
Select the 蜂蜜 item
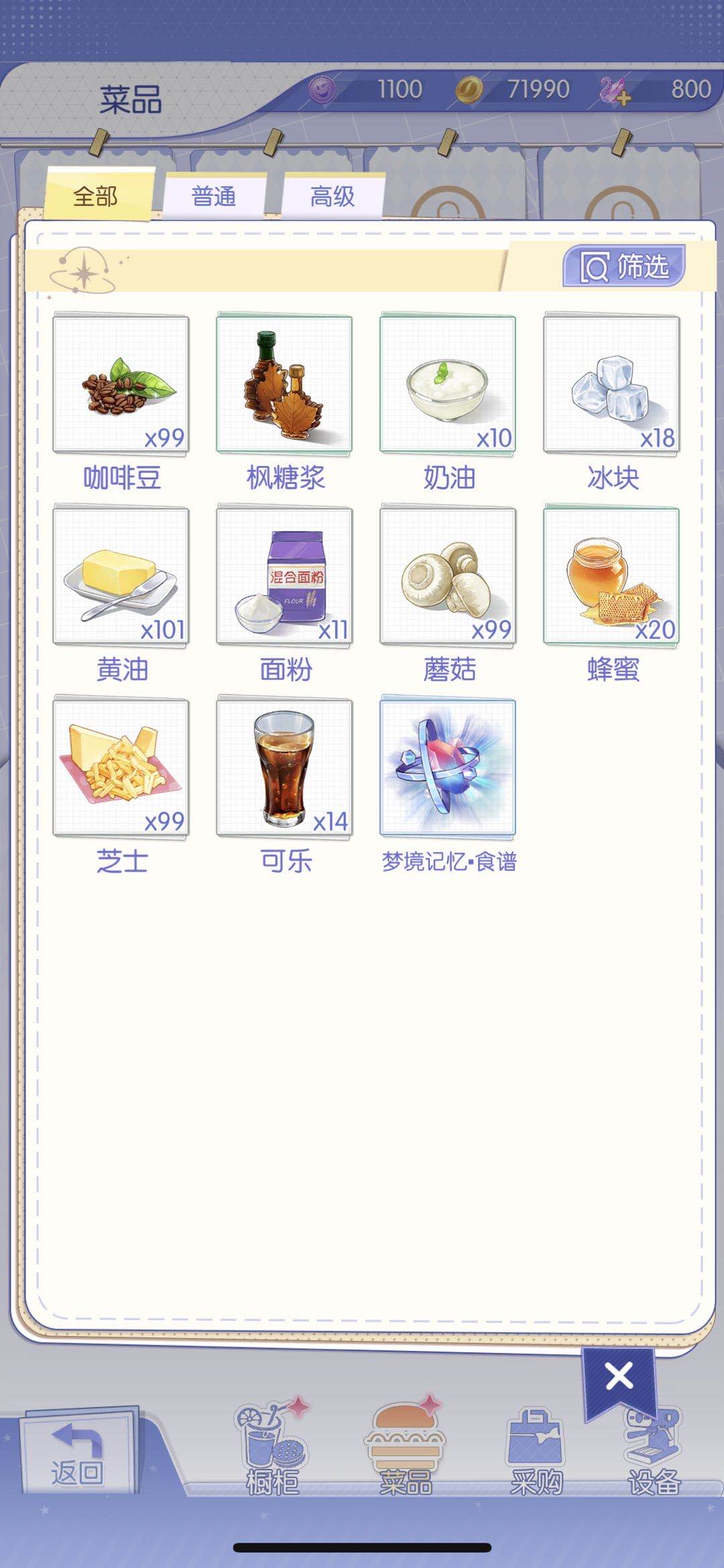(612, 577)
